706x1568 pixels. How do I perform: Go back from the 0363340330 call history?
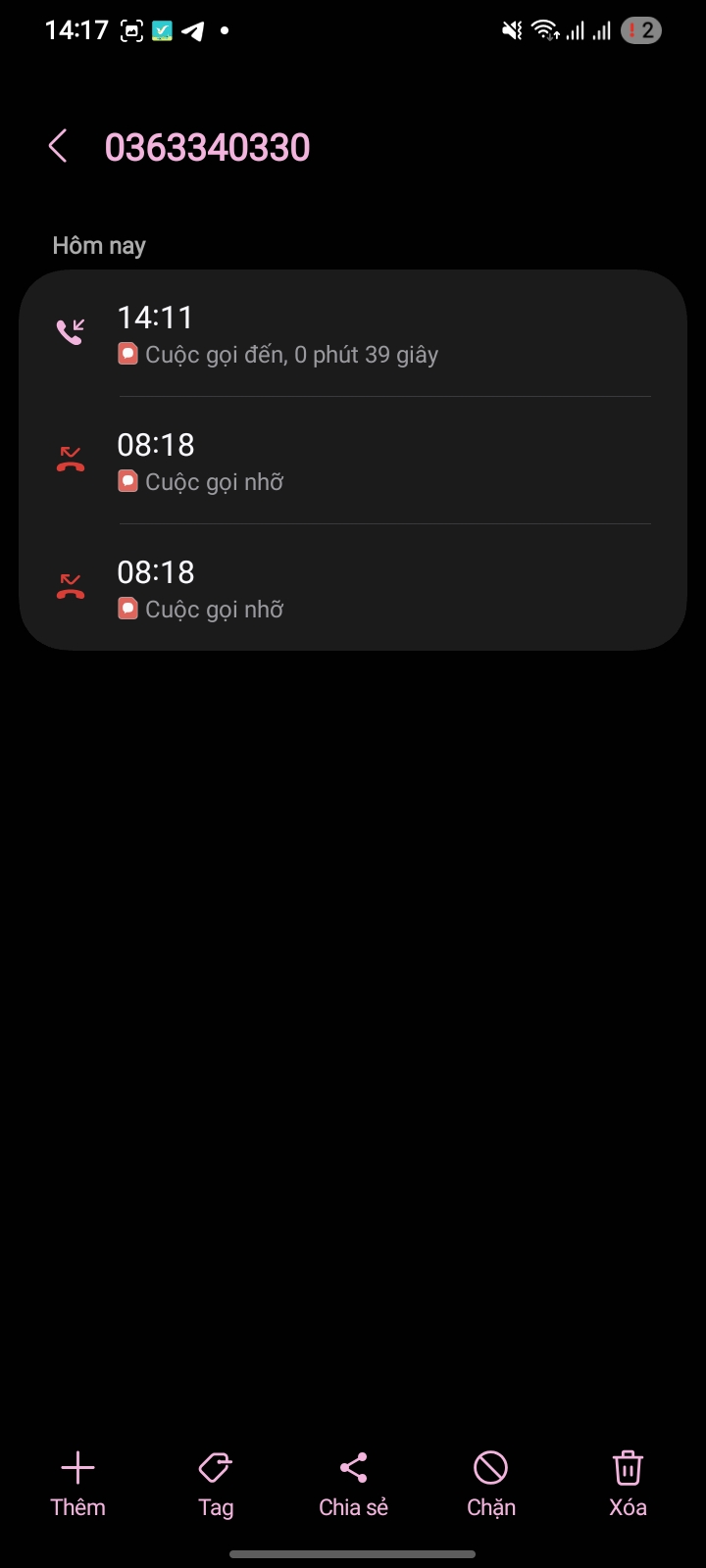(x=58, y=147)
